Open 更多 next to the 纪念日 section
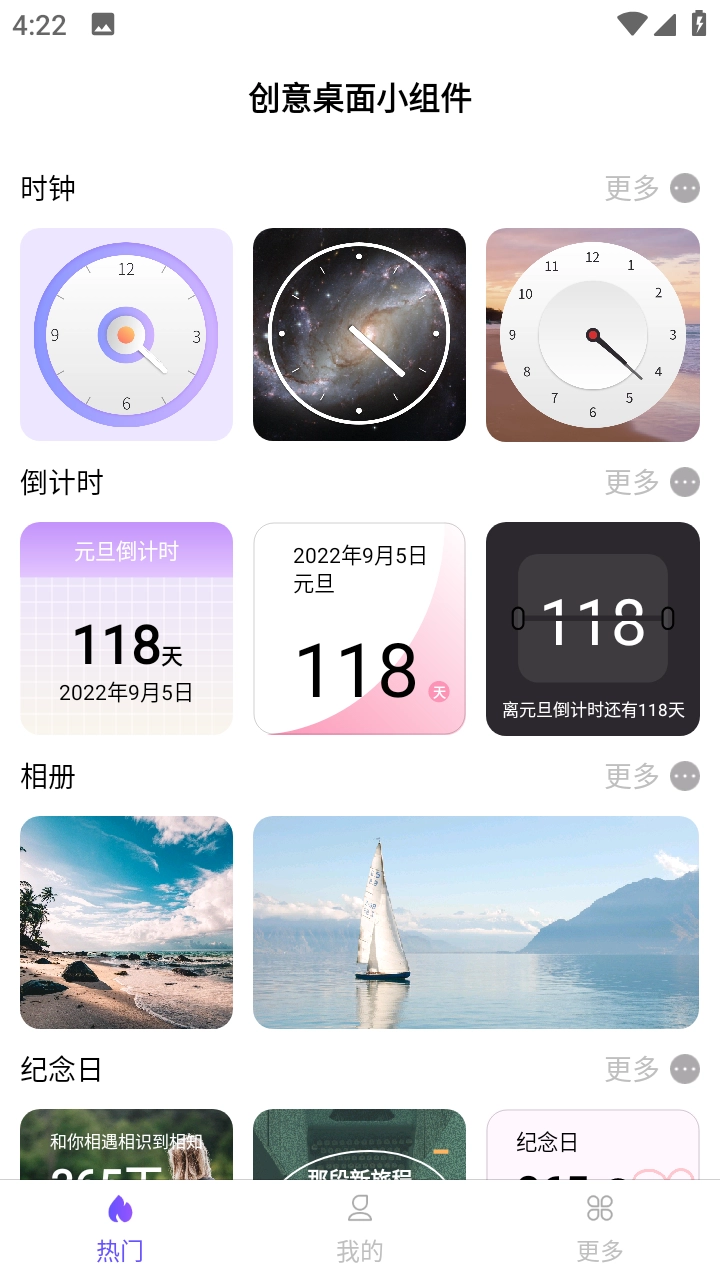This screenshot has width=720, height=1280. point(630,1069)
